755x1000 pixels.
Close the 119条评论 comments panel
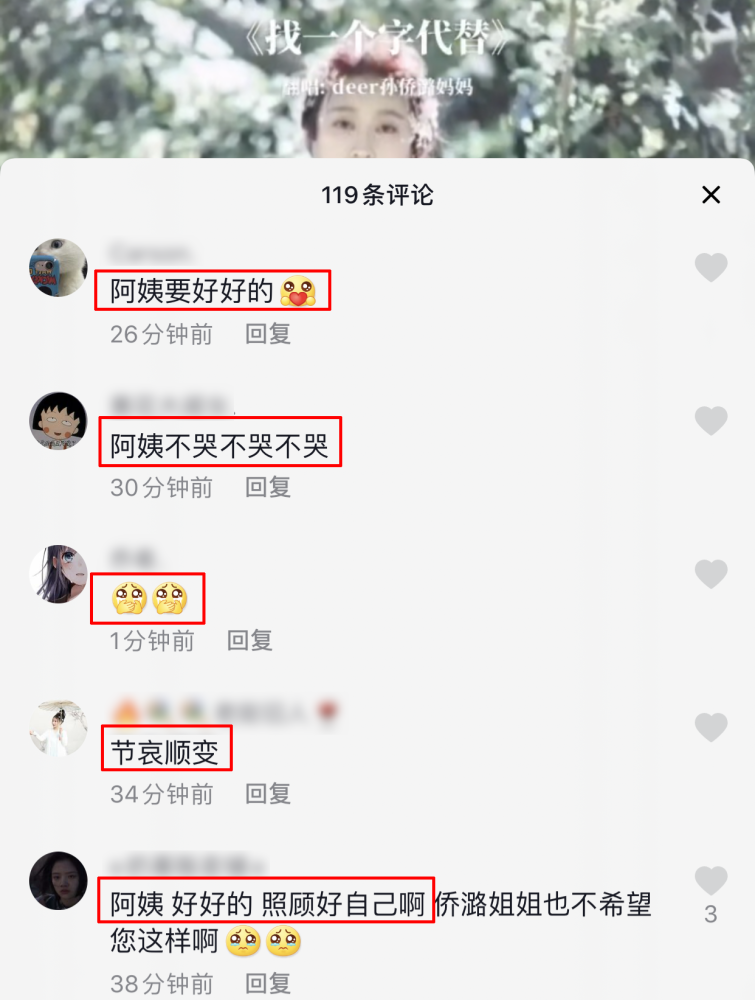pyautogui.click(x=711, y=195)
